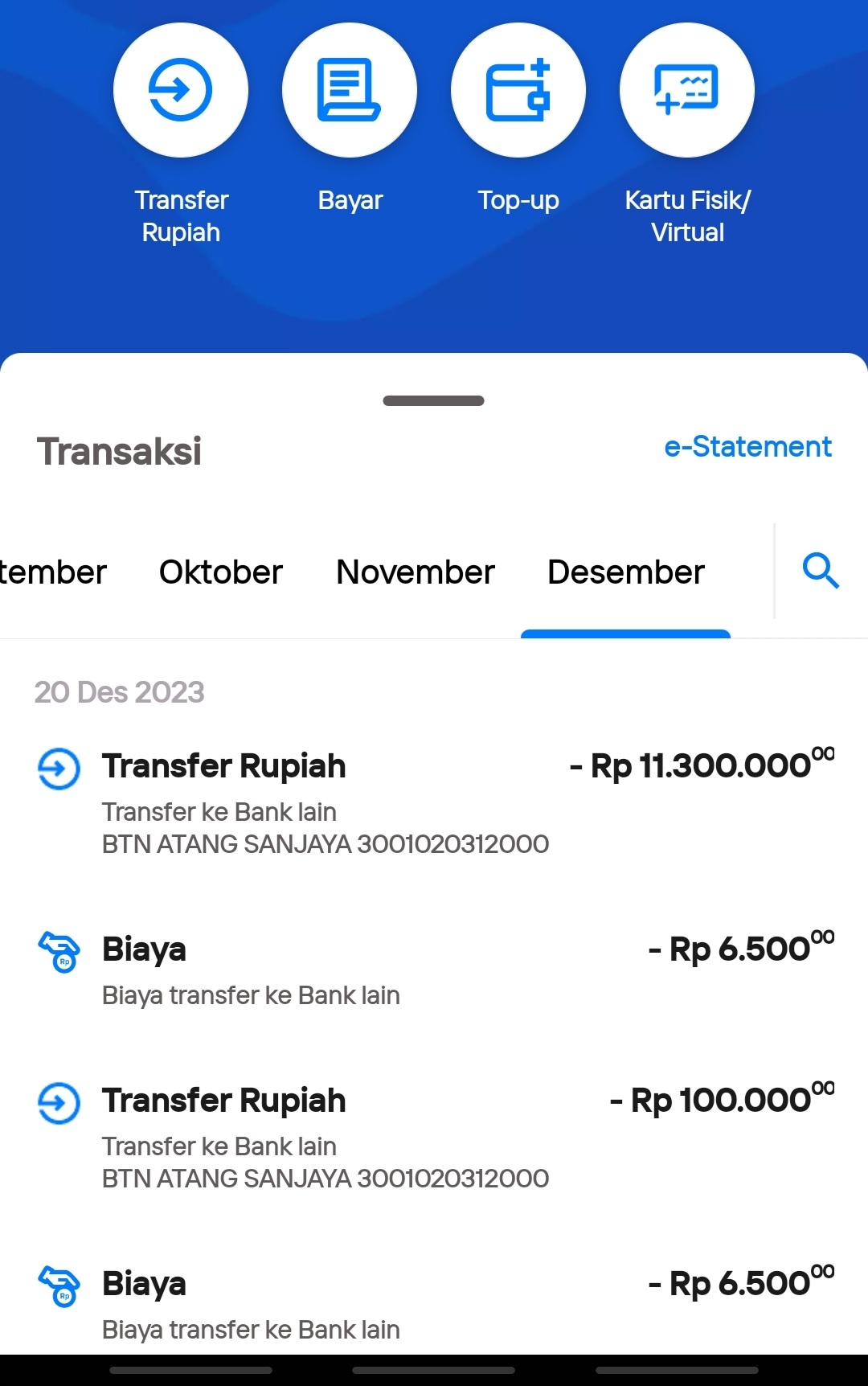Search transactions with the magnifier icon
The image size is (868, 1386).
[x=821, y=572]
